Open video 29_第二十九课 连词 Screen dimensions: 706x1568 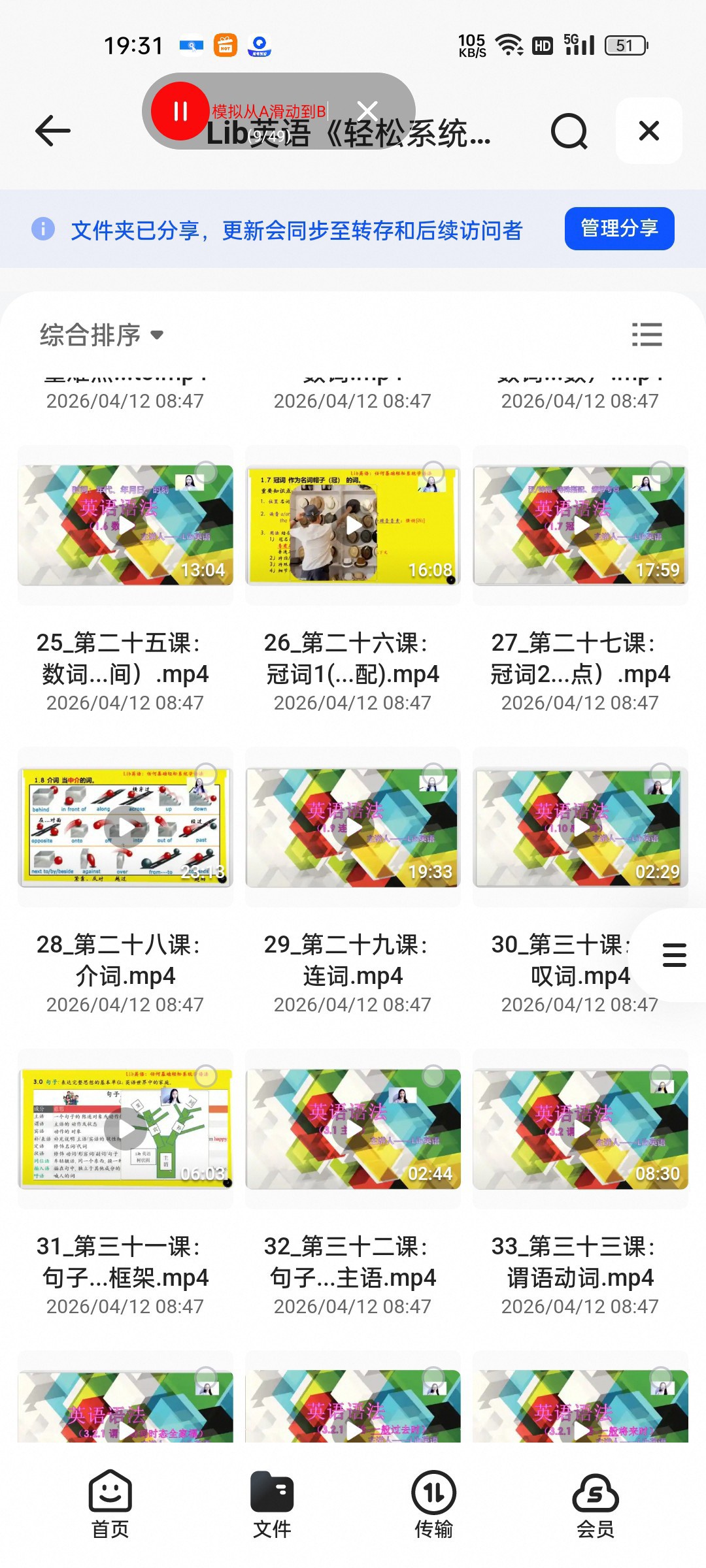[x=353, y=827]
